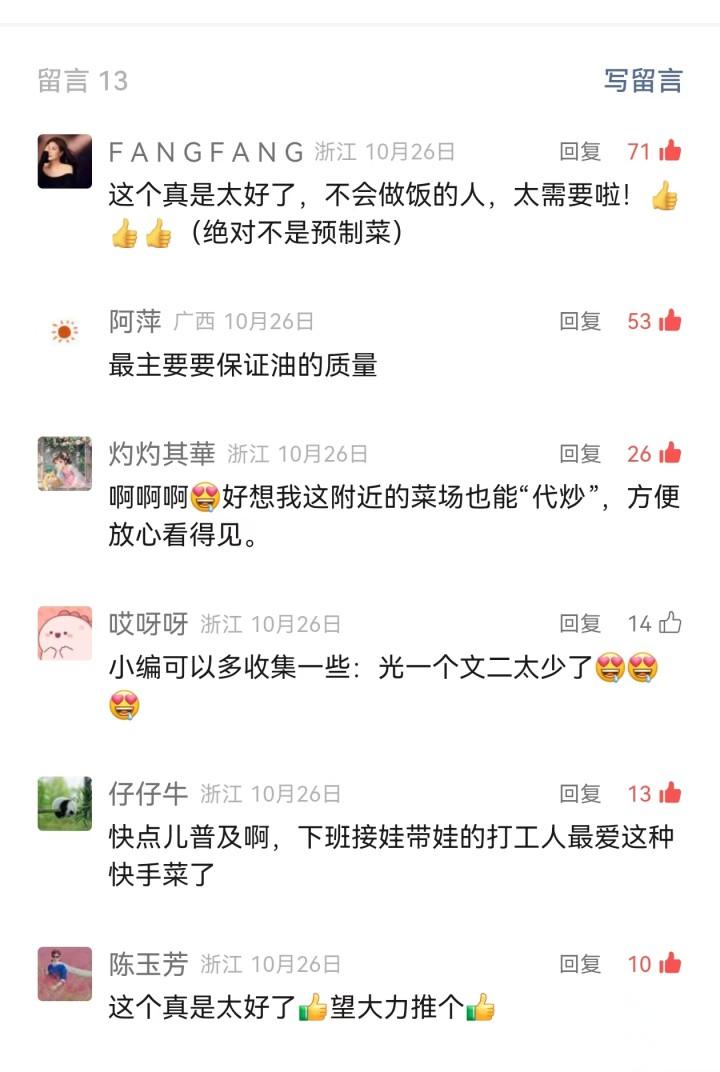The image size is (720, 1072).
Task: Open 仔仔牛's panda avatar
Action: click(65, 803)
